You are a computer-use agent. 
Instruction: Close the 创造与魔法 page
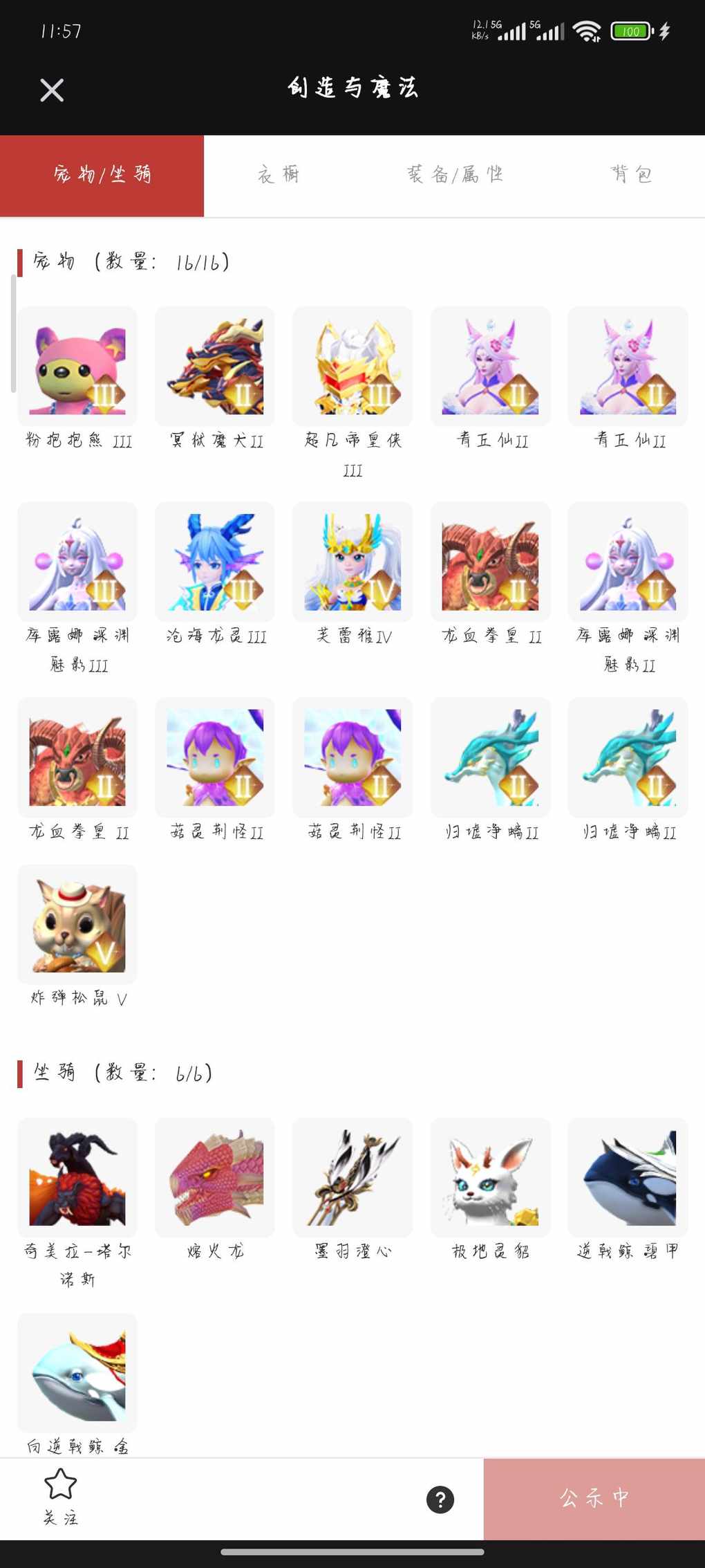click(x=52, y=91)
